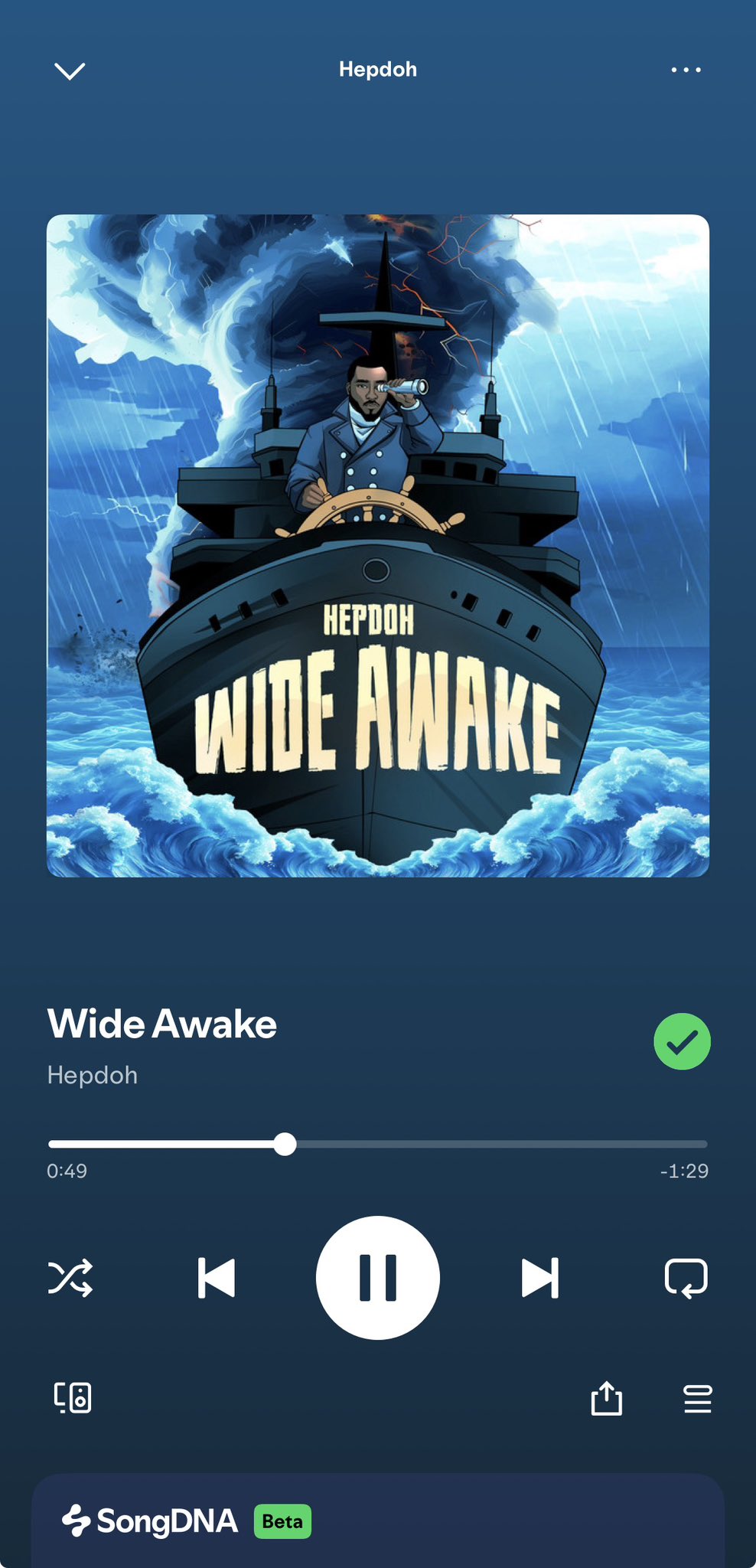Pause Wide Awake
The width and height of the screenshot is (756, 1568).
click(x=378, y=1278)
